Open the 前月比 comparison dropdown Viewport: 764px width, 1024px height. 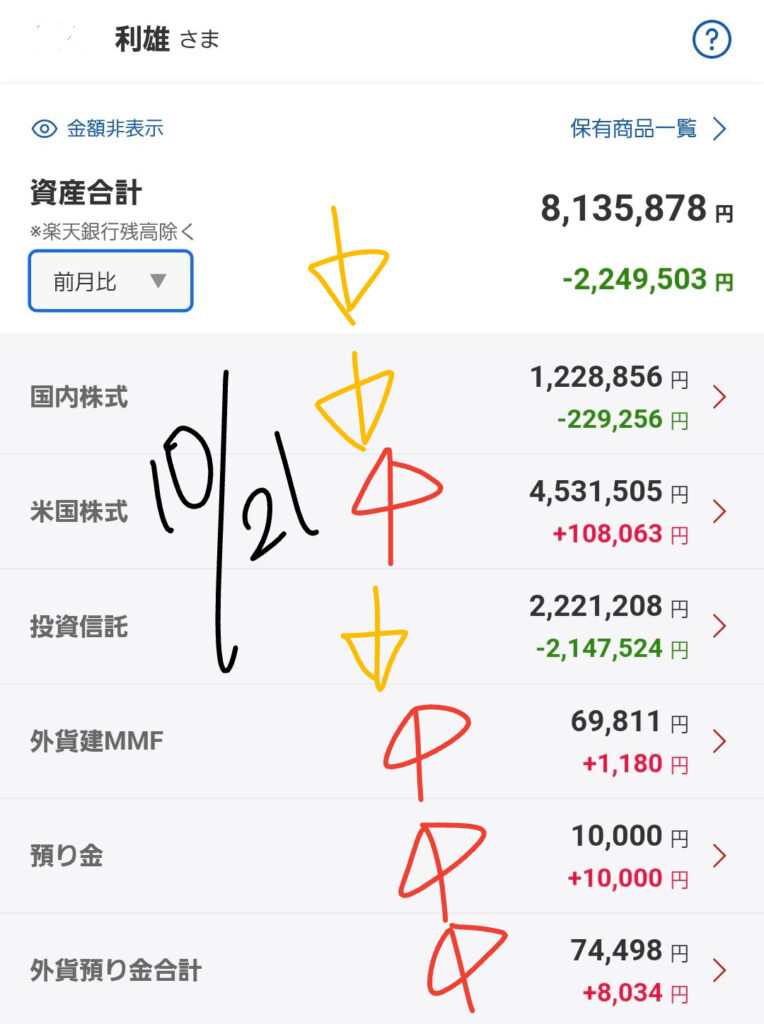coord(111,281)
